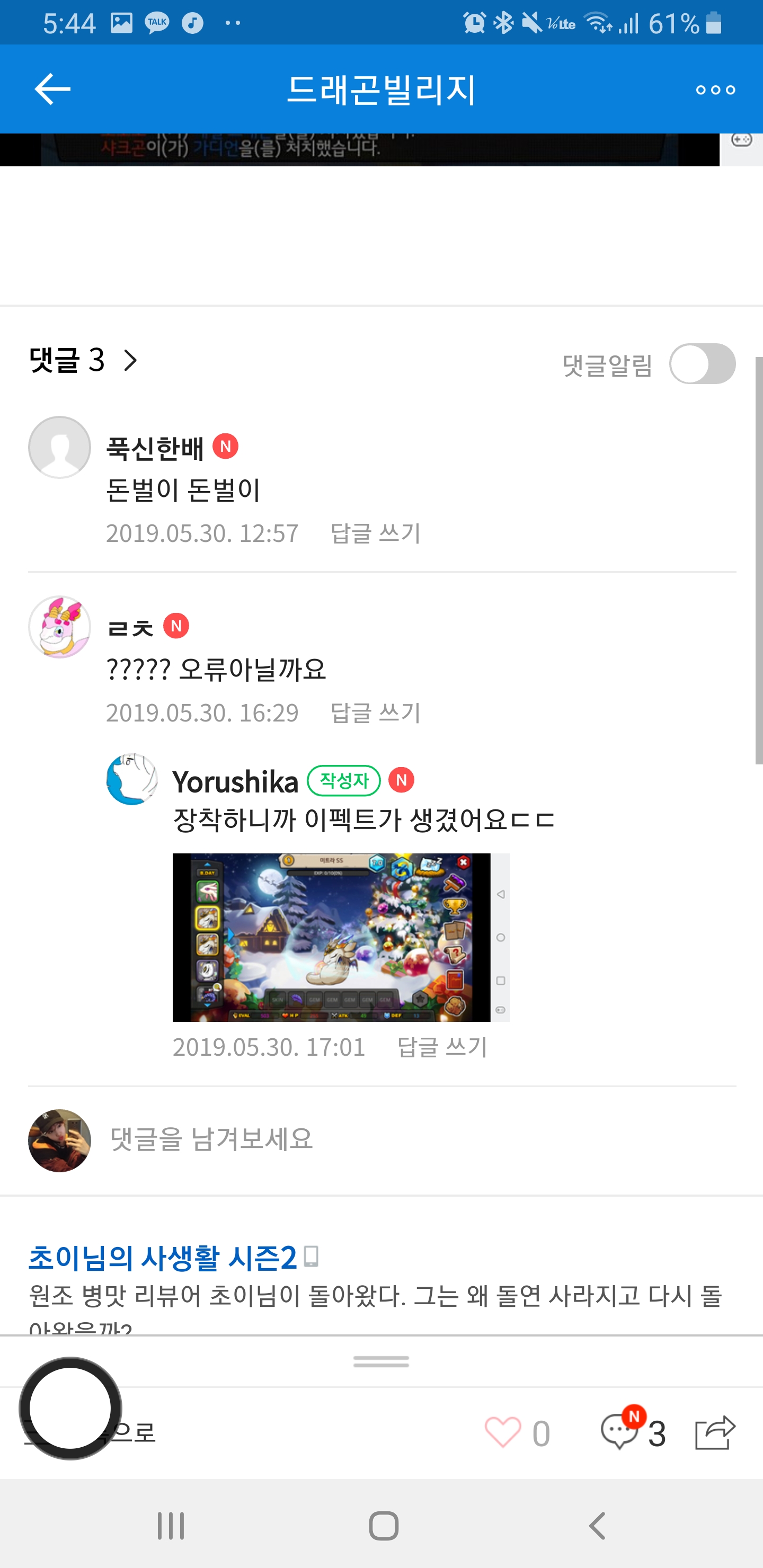Reply to ㄹㅊ's comment via 답글 쓰기
763x1568 pixels.
pos(375,713)
